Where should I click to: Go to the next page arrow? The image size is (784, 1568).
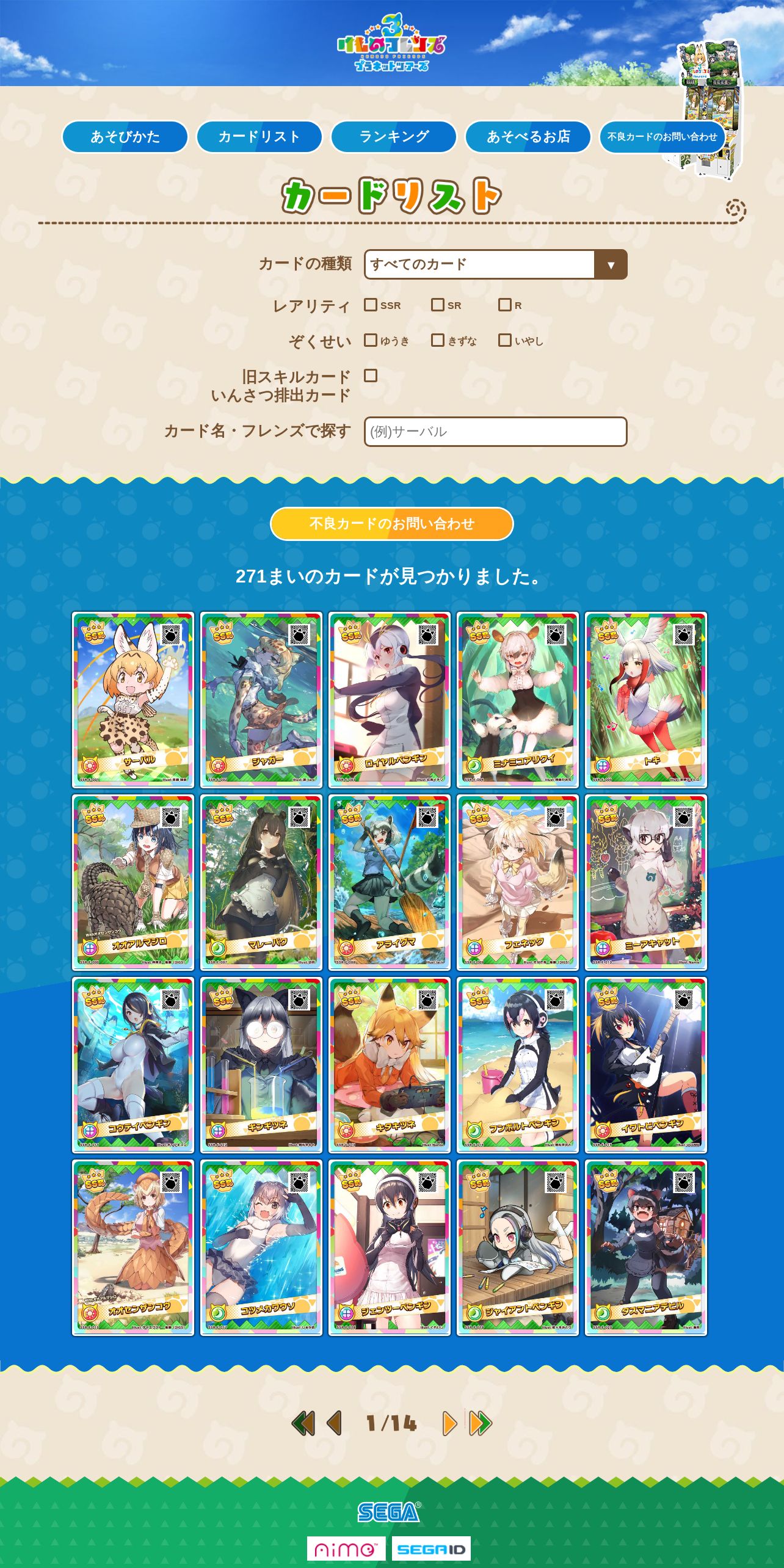point(449,1423)
